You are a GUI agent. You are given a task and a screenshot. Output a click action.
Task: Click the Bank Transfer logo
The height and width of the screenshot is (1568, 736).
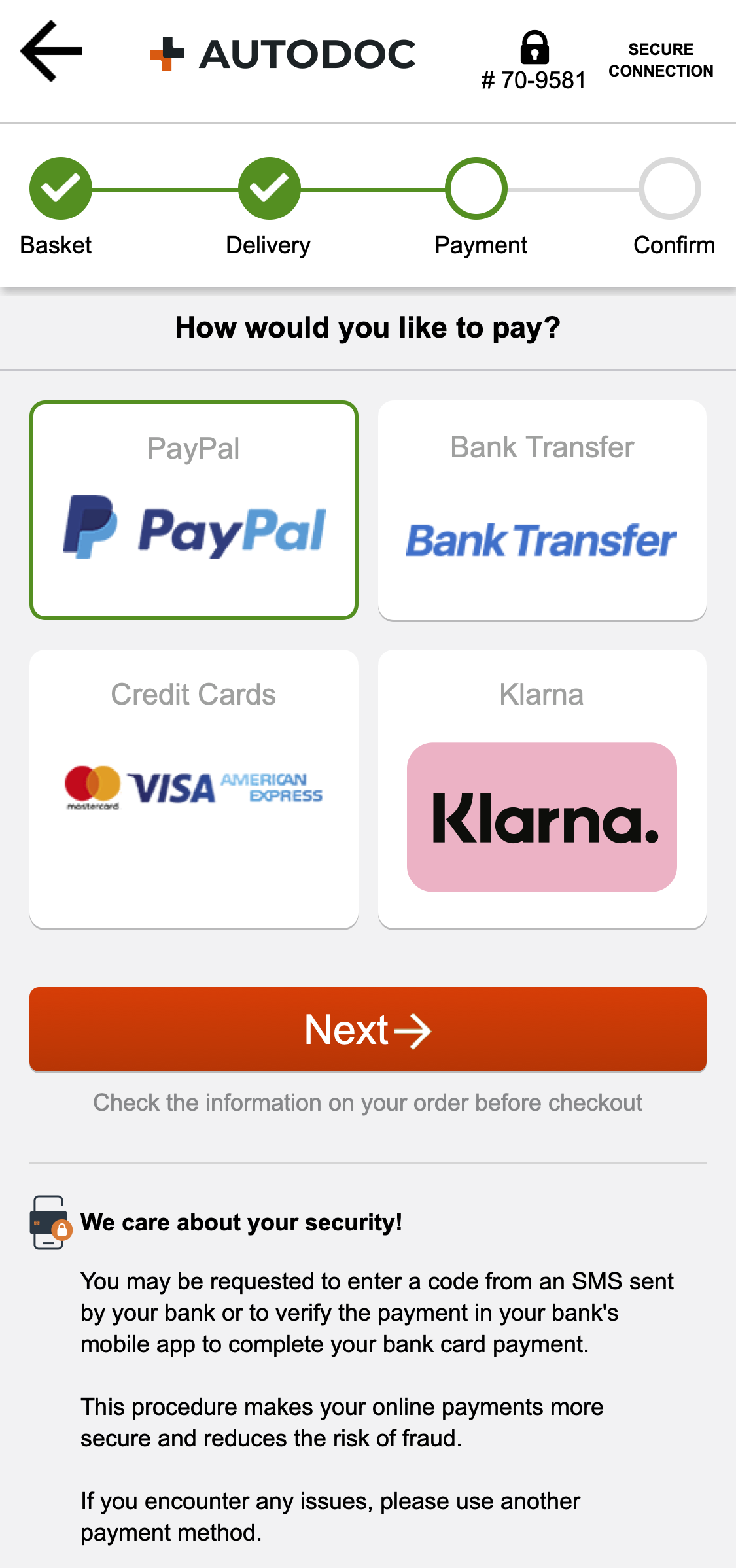(542, 538)
